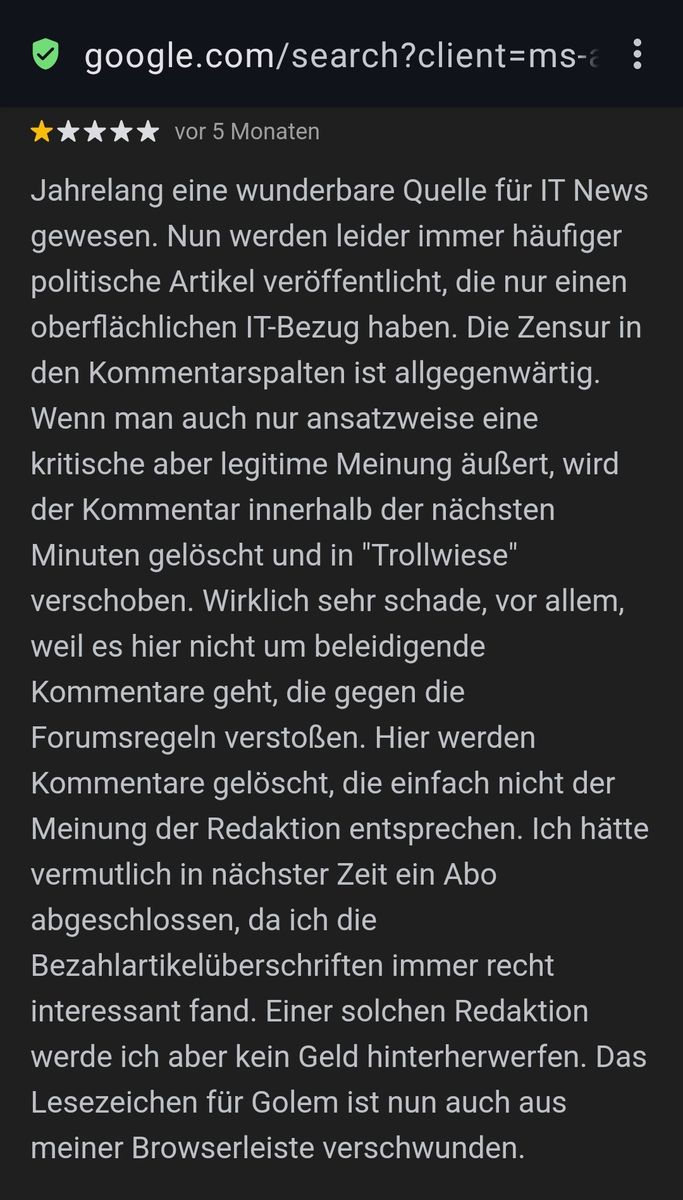Tap the google.com address bar
The image size is (683, 1200).
coord(342,56)
